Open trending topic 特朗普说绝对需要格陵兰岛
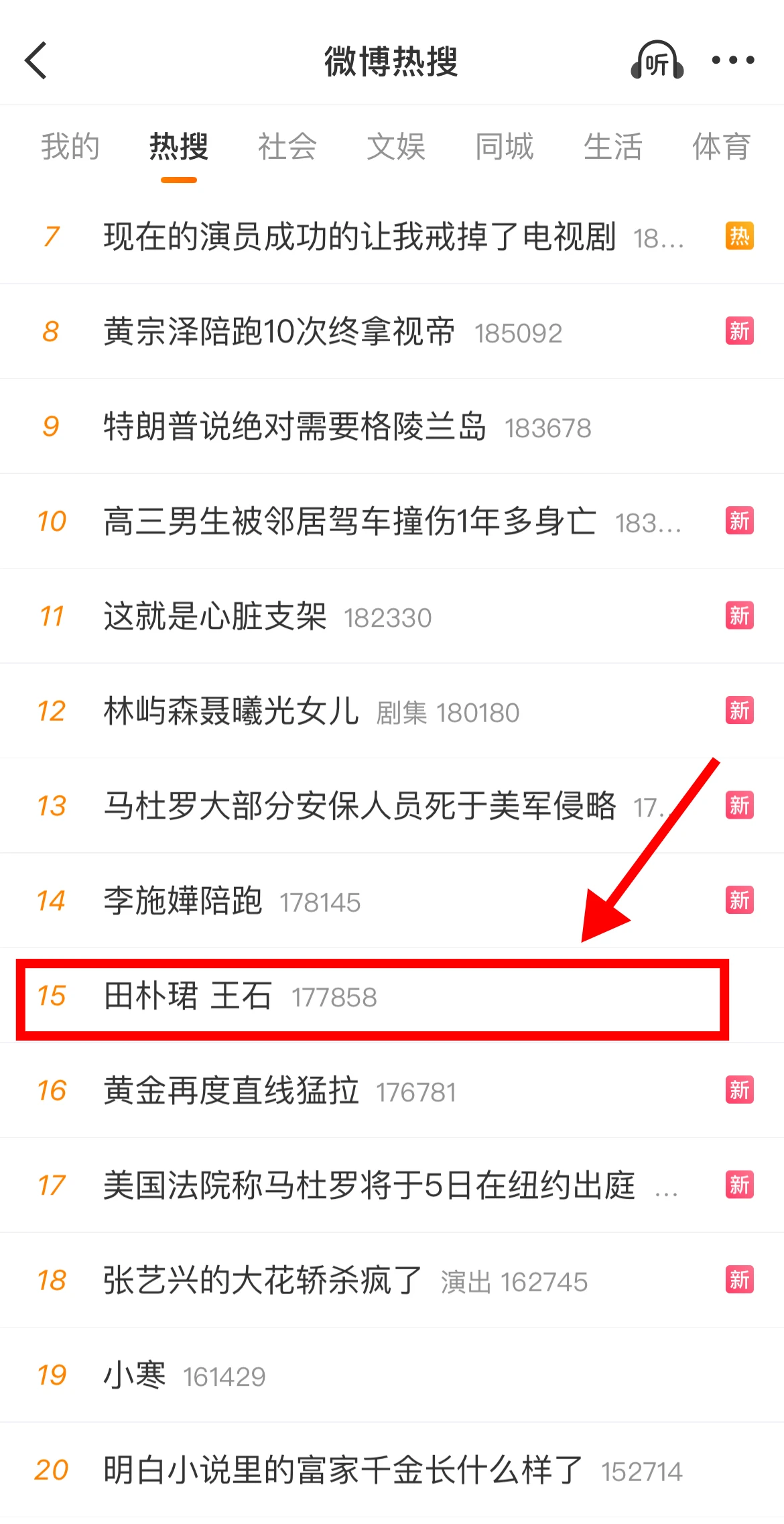Image resolution: width=784 pixels, height=1524 pixels. (x=295, y=426)
